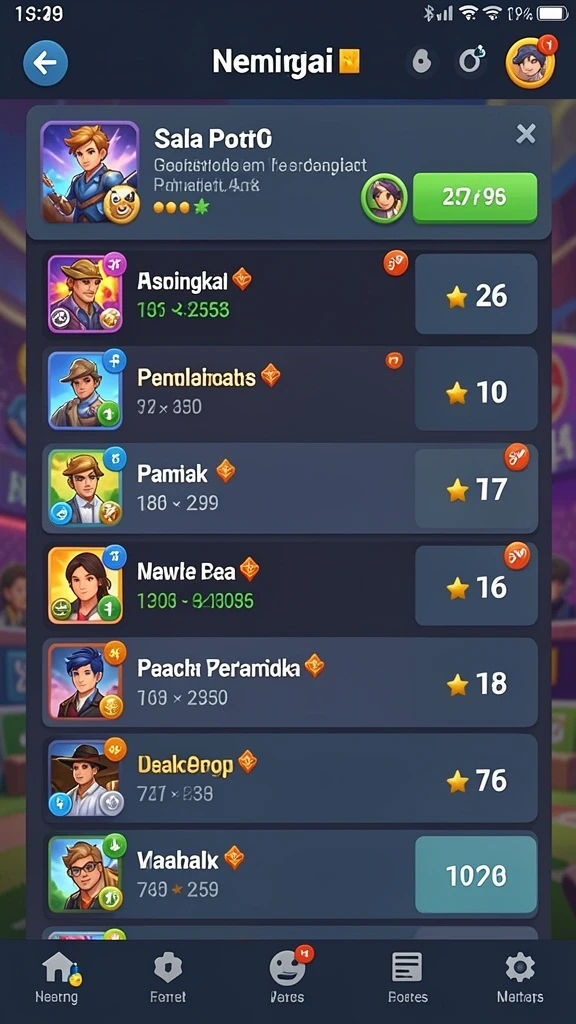576x1024 pixels.
Task: View the Peachi Peramidka row
Action: (x=290, y=682)
